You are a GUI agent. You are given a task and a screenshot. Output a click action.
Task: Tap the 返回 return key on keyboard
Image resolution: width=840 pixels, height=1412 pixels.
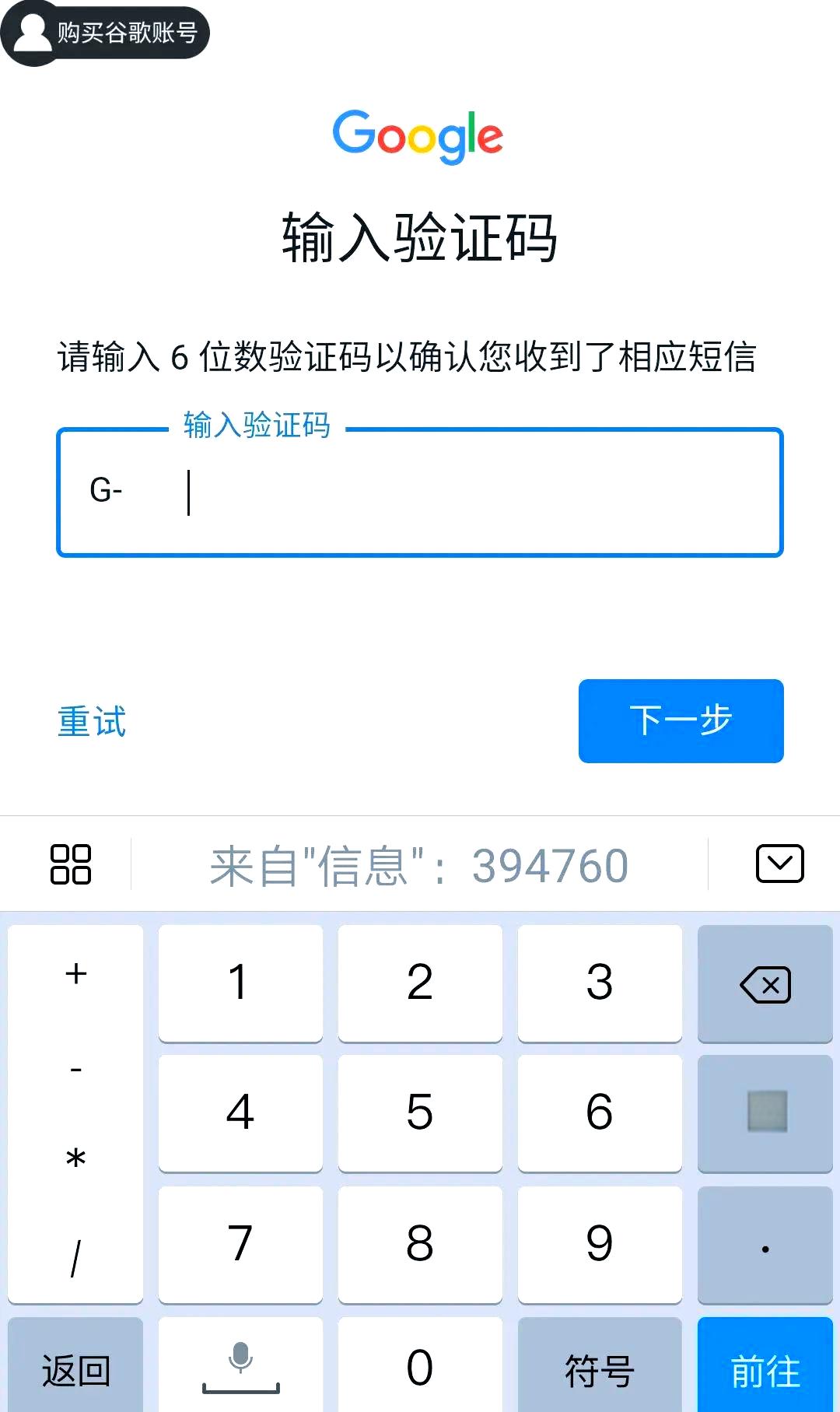(x=75, y=1366)
